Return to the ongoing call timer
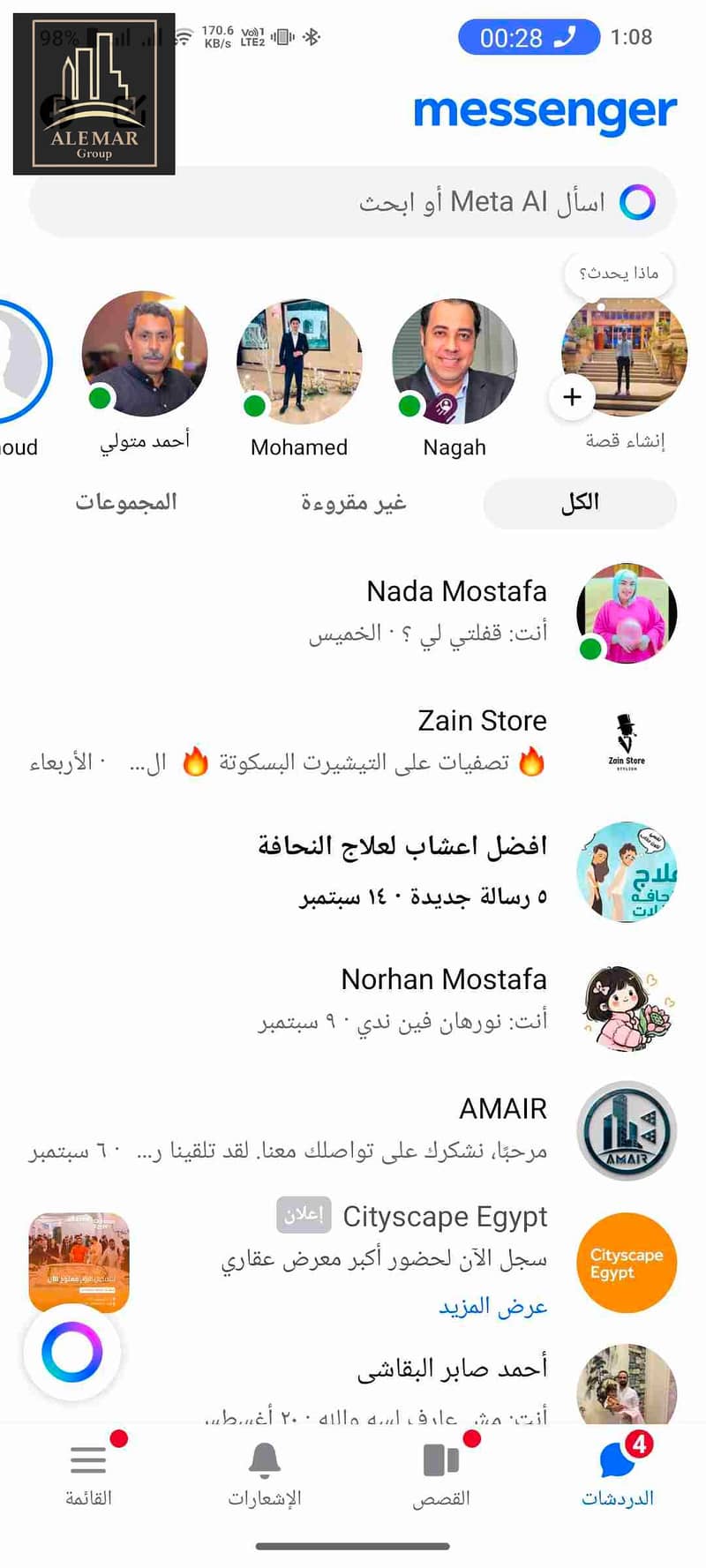The width and height of the screenshot is (706, 1568). 528,38
